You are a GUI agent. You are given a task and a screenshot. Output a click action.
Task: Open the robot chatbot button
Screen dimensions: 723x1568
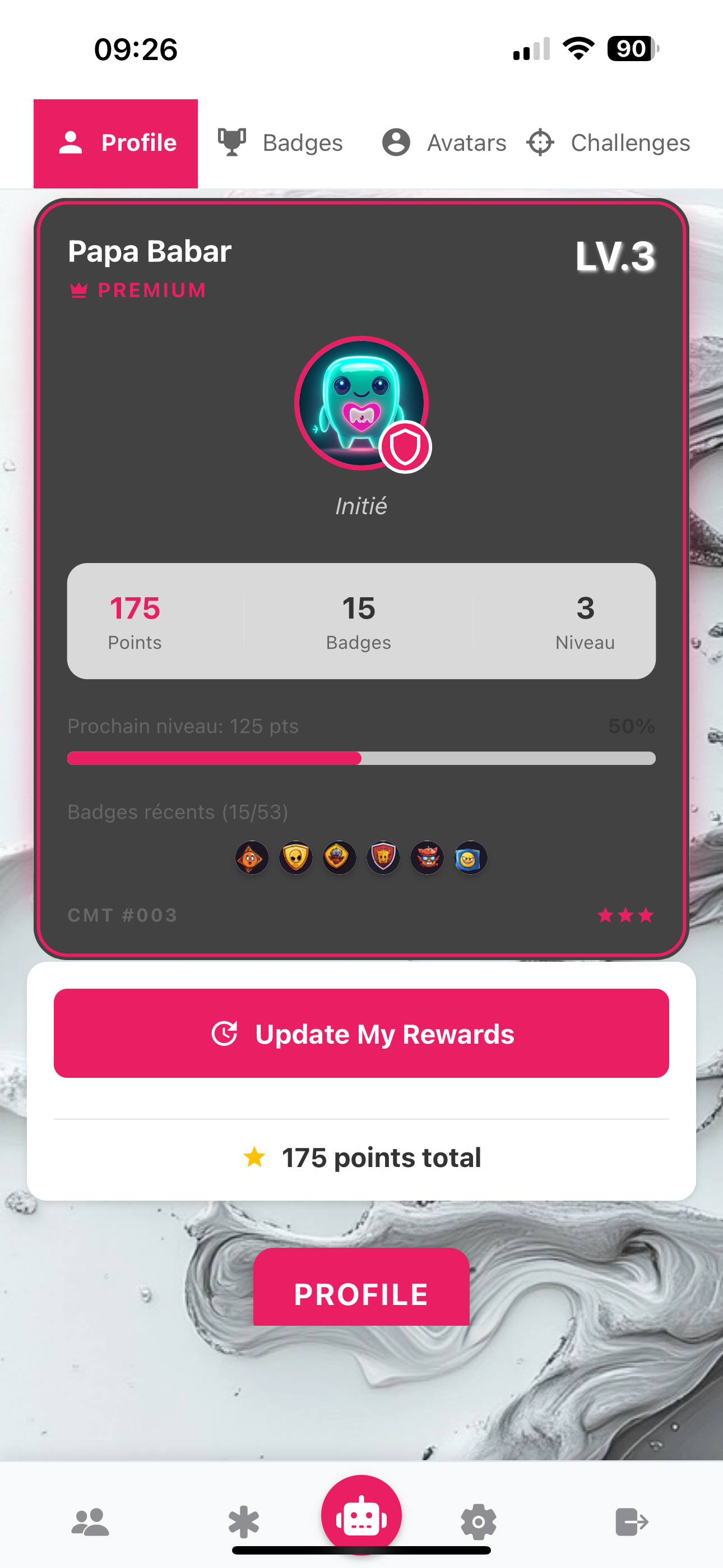[361, 1514]
